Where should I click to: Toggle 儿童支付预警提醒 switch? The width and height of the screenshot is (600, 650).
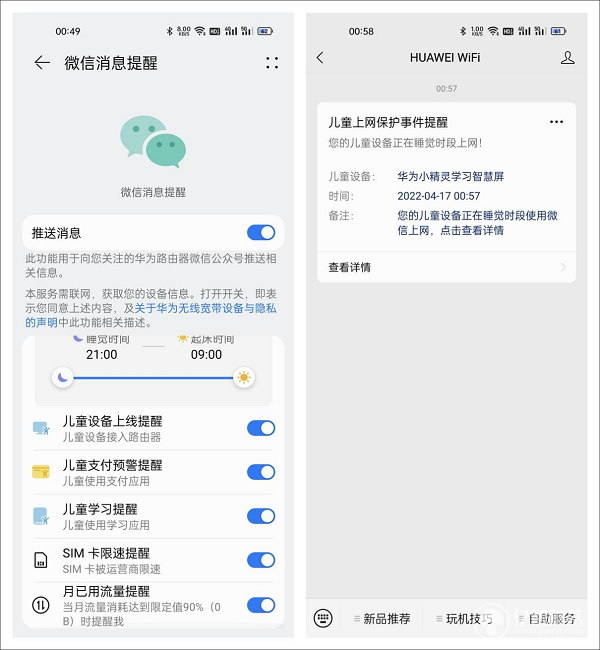click(261, 472)
